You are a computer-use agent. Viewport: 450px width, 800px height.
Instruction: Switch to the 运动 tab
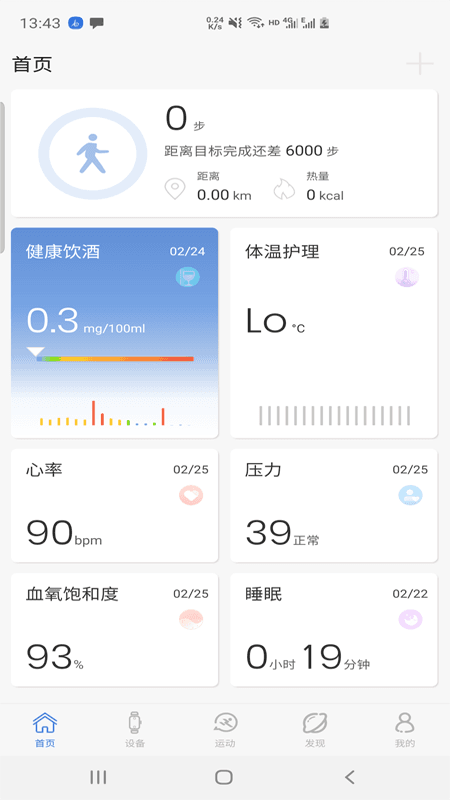click(x=225, y=730)
